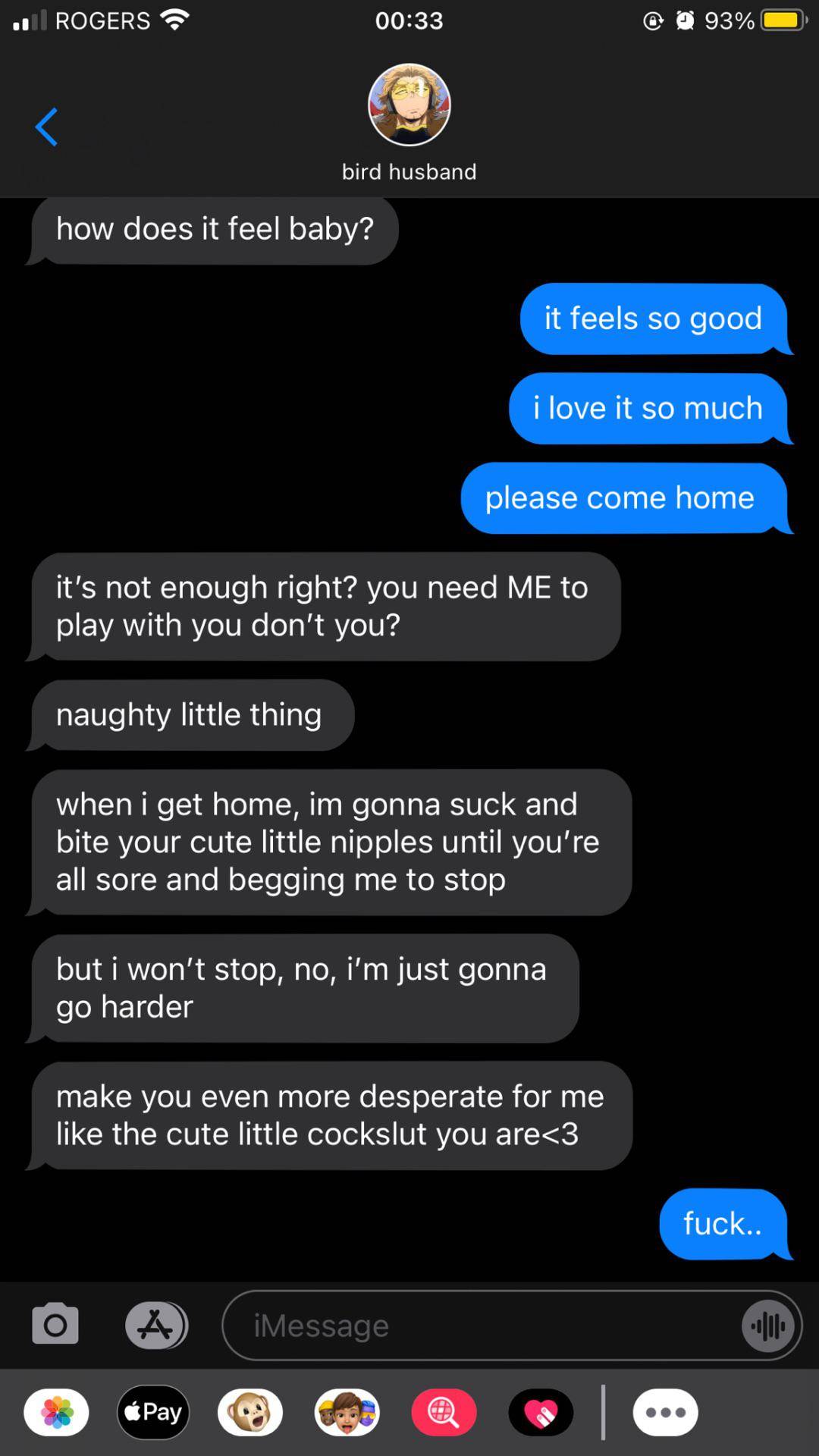Toggle the App Store apps drawer
This screenshot has width=819, height=1456.
pyautogui.click(x=156, y=1325)
